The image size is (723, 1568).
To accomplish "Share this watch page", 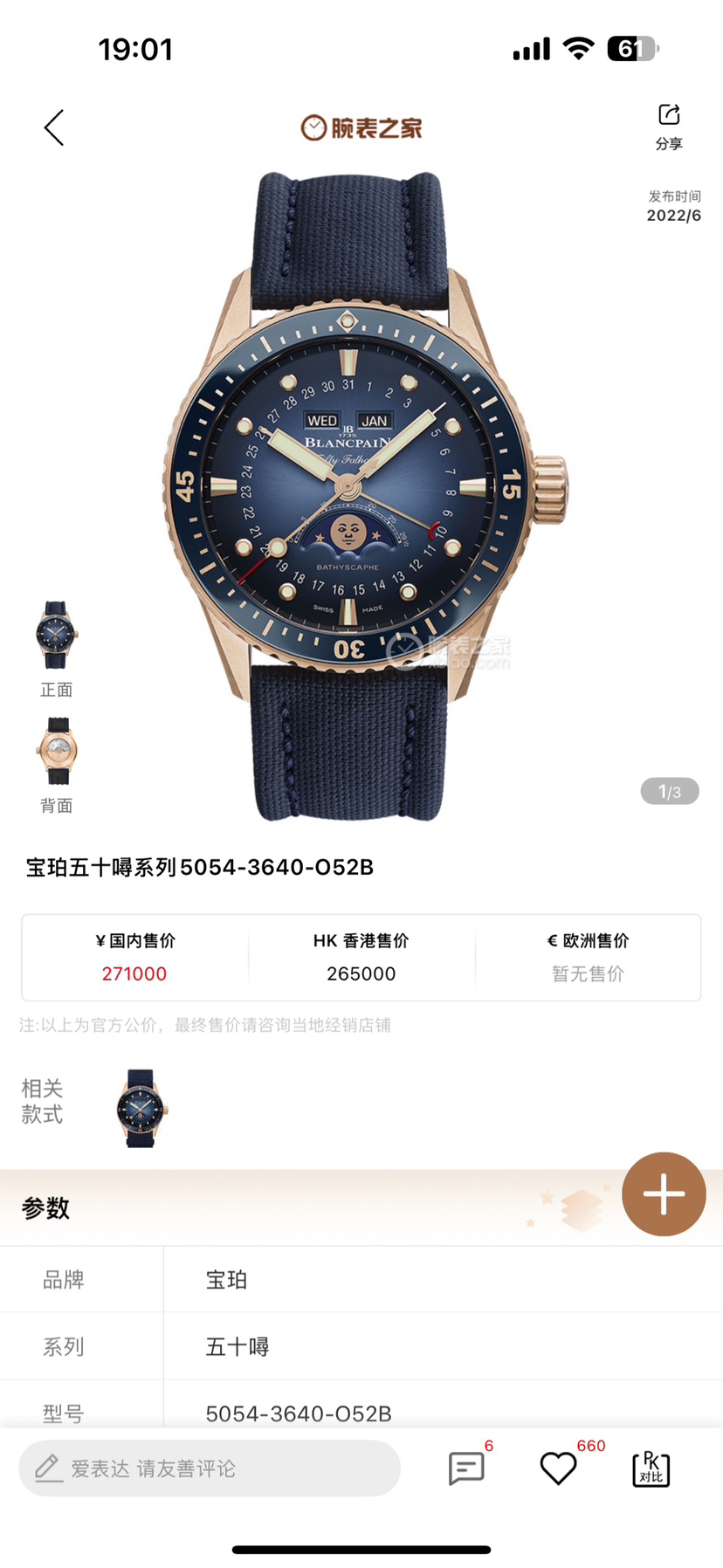I will tap(669, 125).
